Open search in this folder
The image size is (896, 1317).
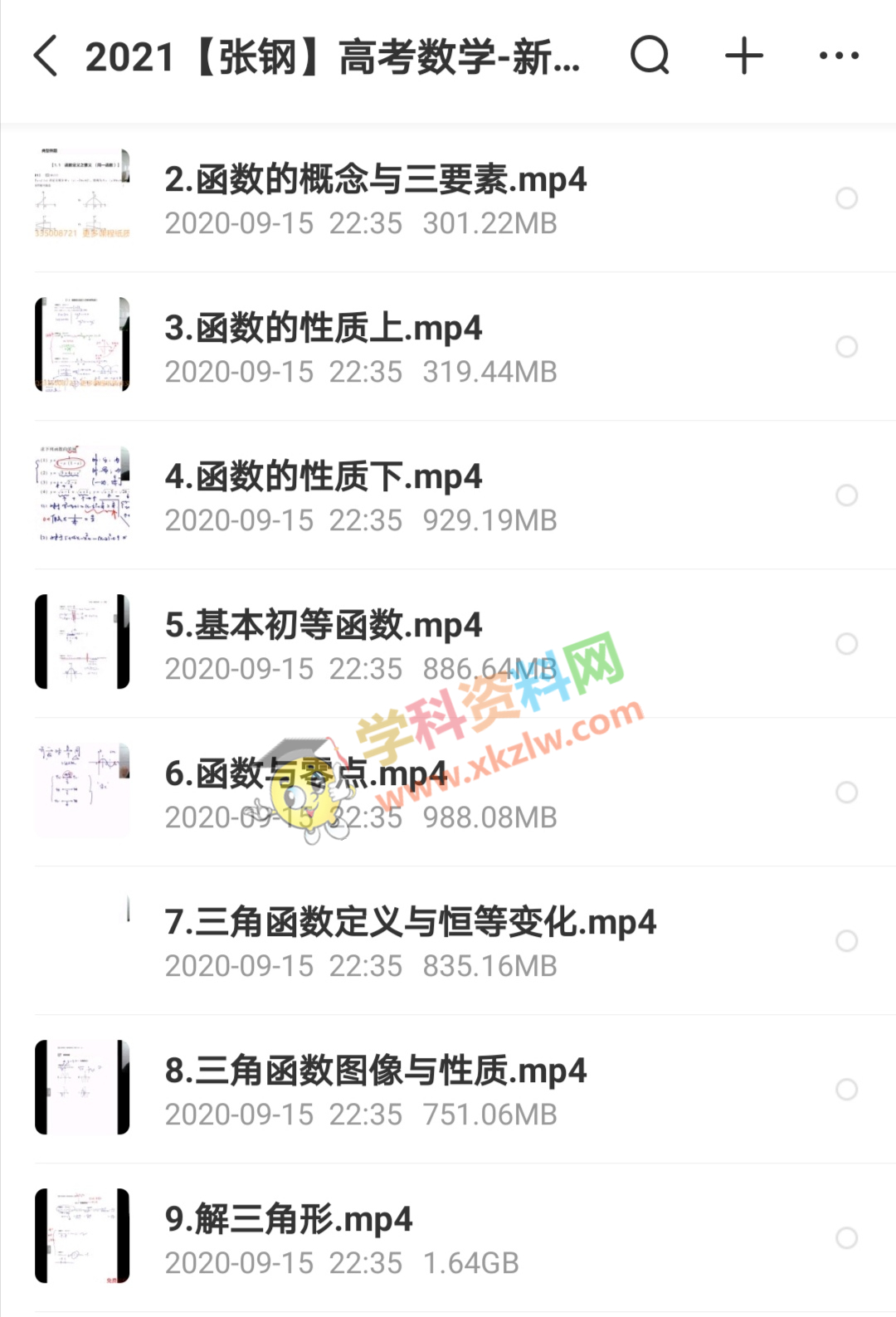tap(650, 56)
